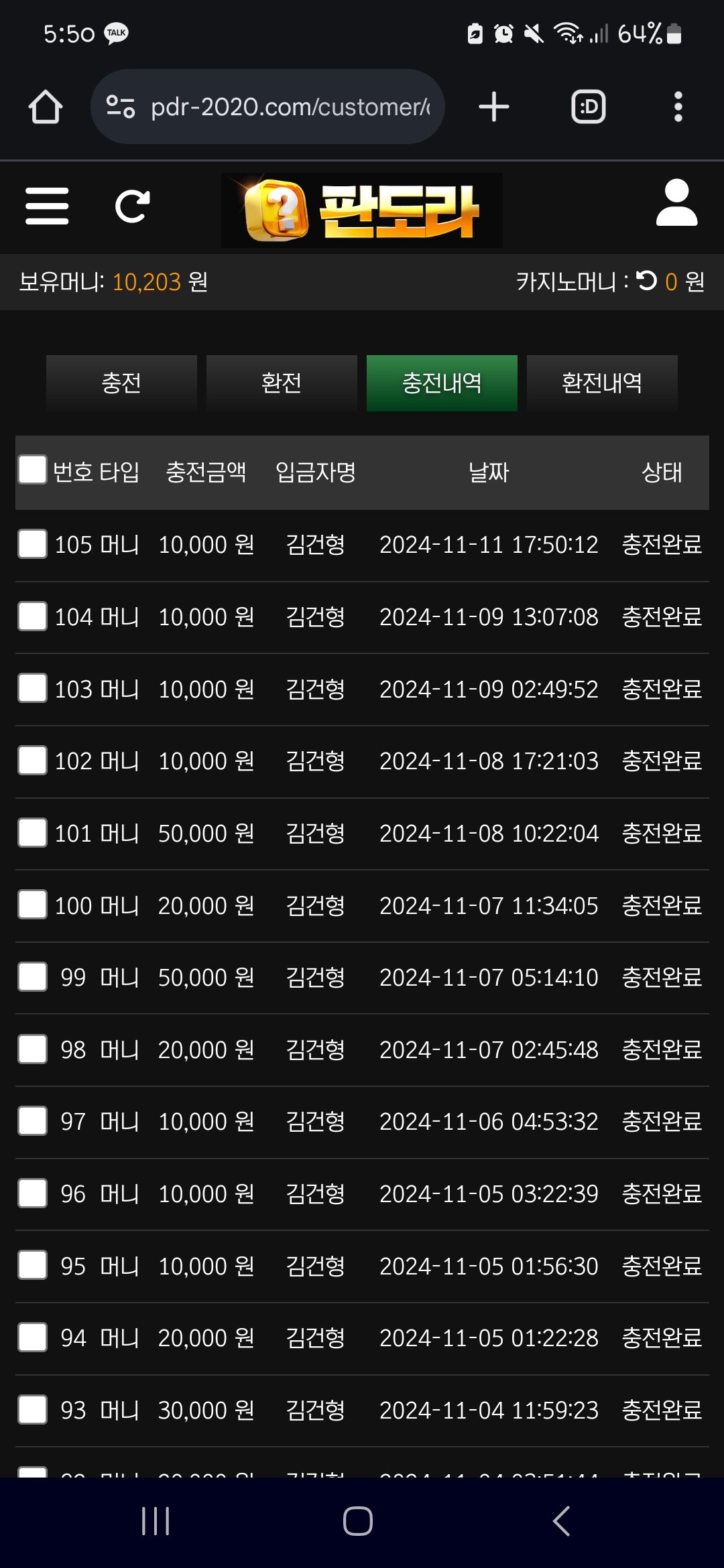Screen dimensions: 724x1568
Task: Open the browser tab switcher
Action: pos(588,107)
